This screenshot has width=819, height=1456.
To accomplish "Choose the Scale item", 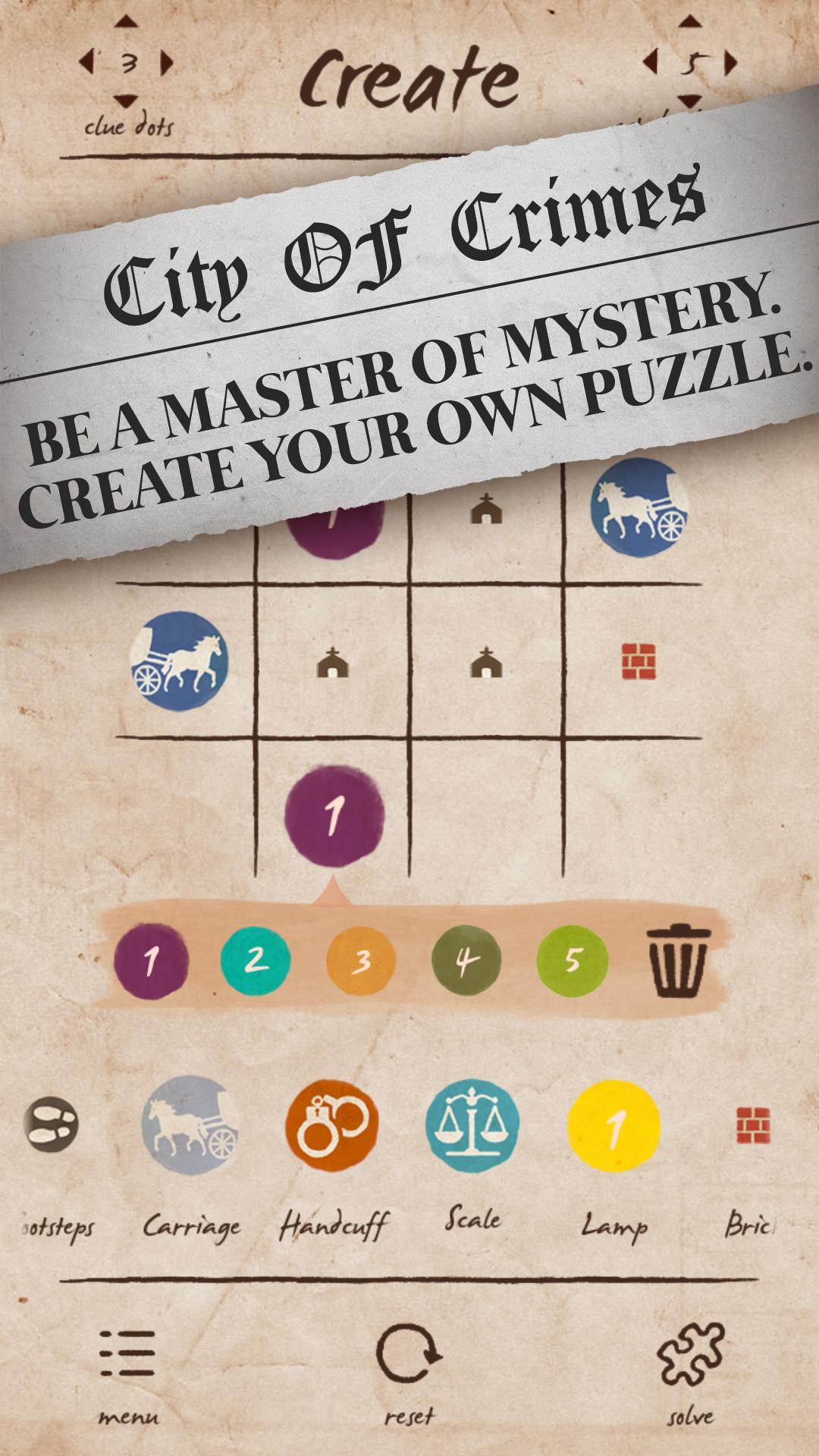I will click(x=472, y=1125).
